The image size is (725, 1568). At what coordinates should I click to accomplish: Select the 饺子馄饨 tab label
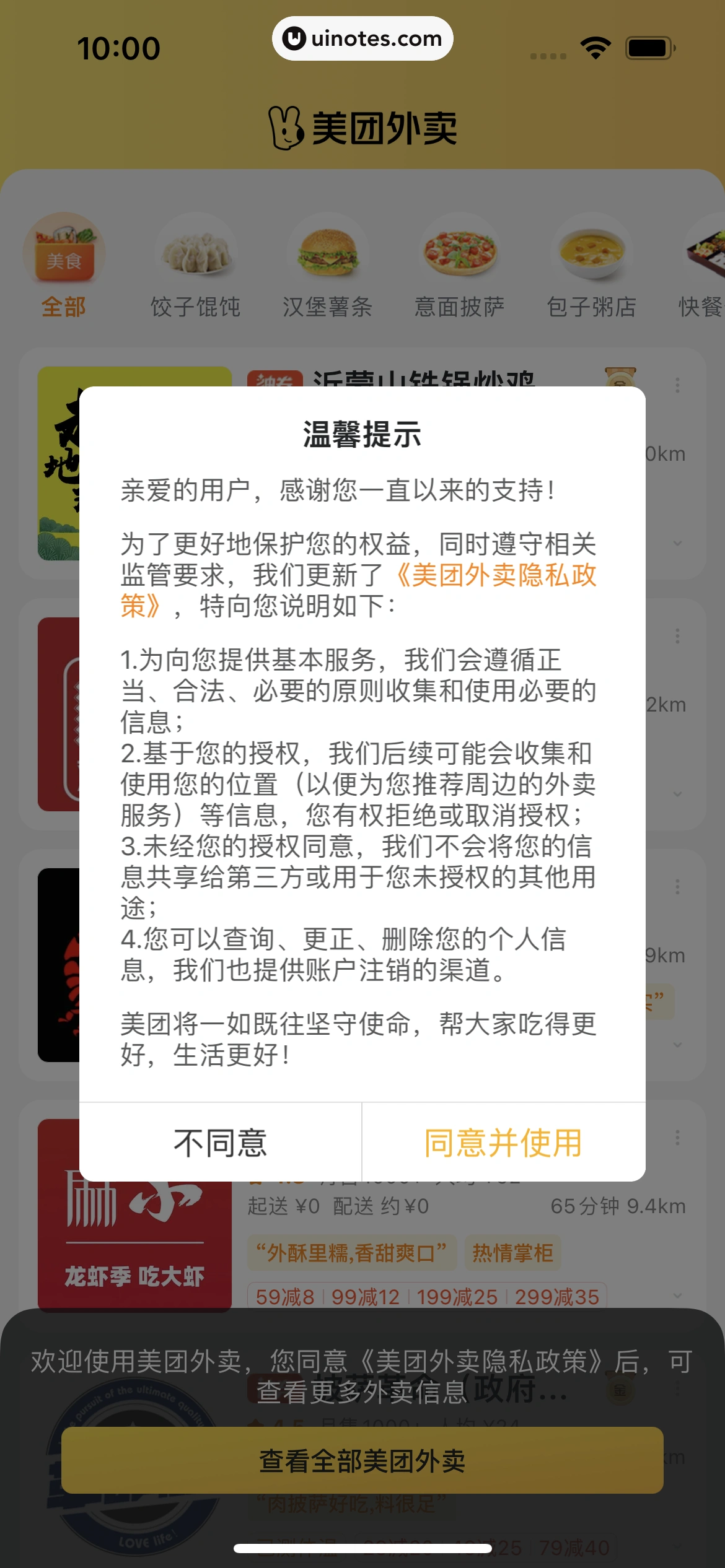[196, 307]
